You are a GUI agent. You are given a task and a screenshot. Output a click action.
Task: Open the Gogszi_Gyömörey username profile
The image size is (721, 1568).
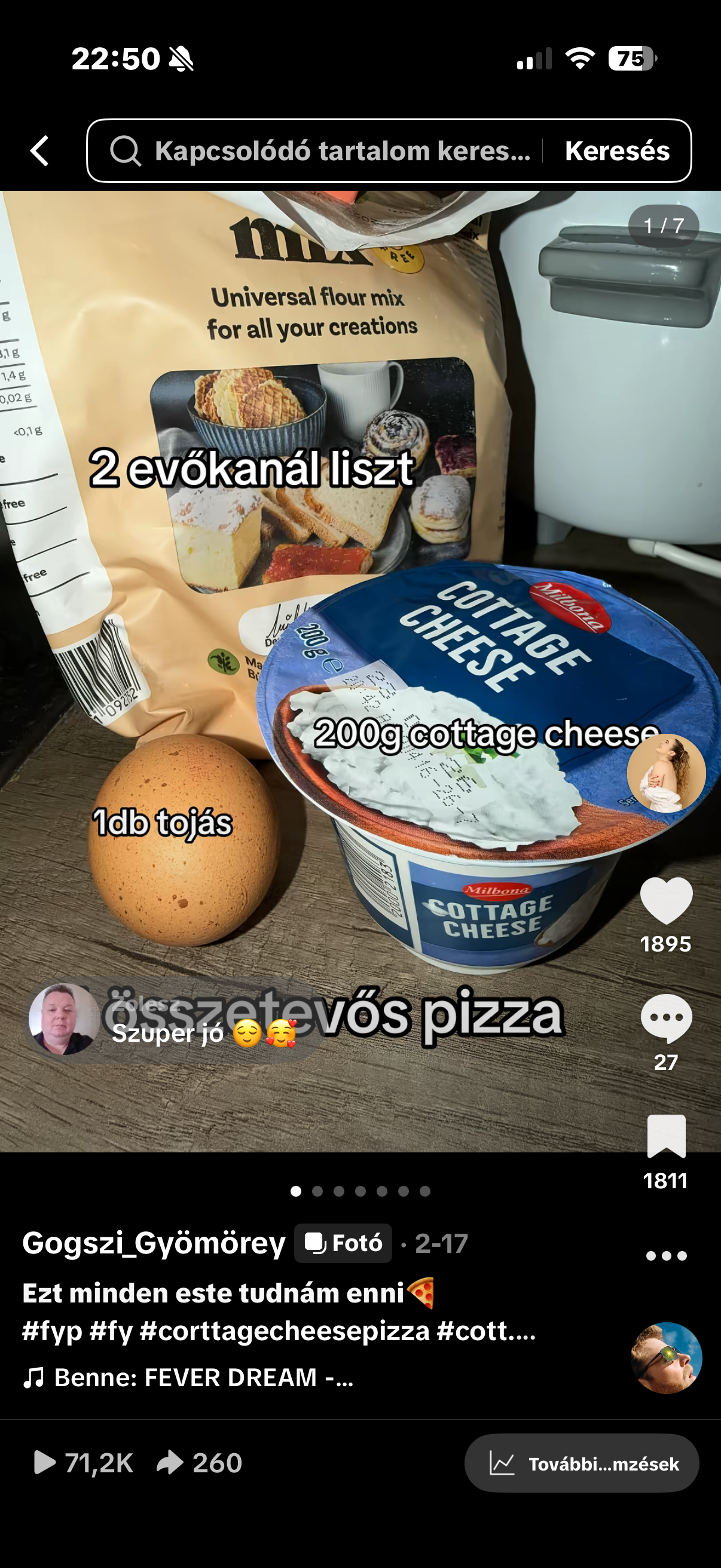tap(154, 1243)
